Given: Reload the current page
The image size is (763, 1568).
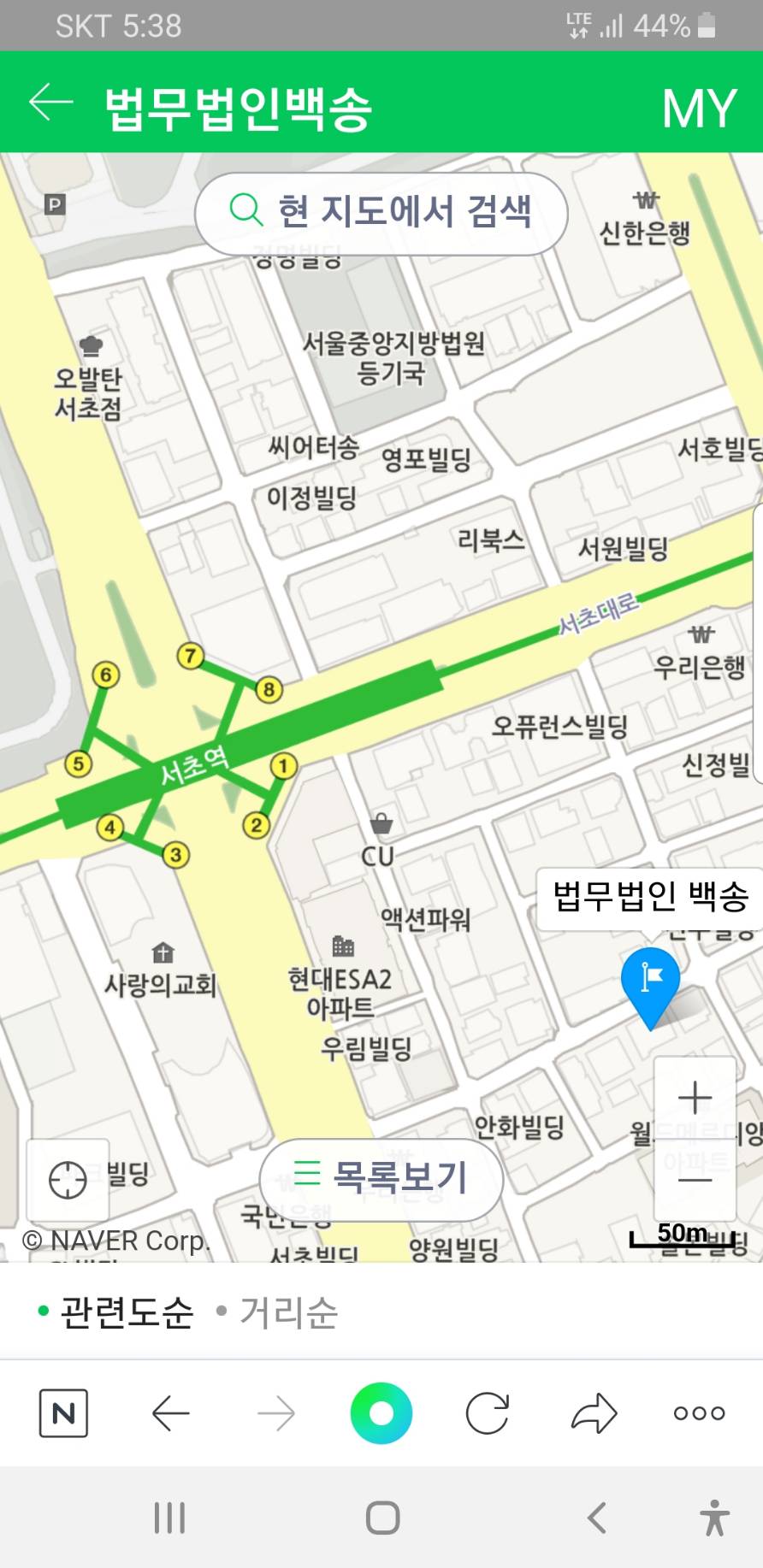Looking at the screenshot, I should coord(488,1413).
